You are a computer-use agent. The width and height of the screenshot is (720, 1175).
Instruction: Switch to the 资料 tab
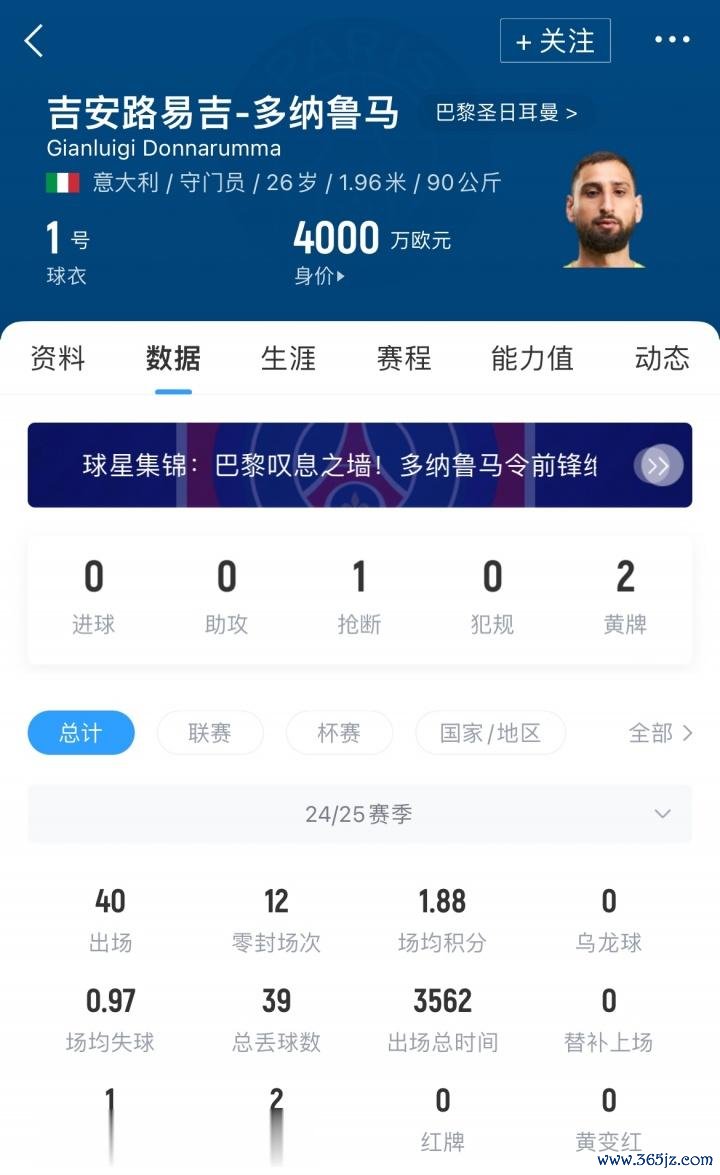coord(58,358)
